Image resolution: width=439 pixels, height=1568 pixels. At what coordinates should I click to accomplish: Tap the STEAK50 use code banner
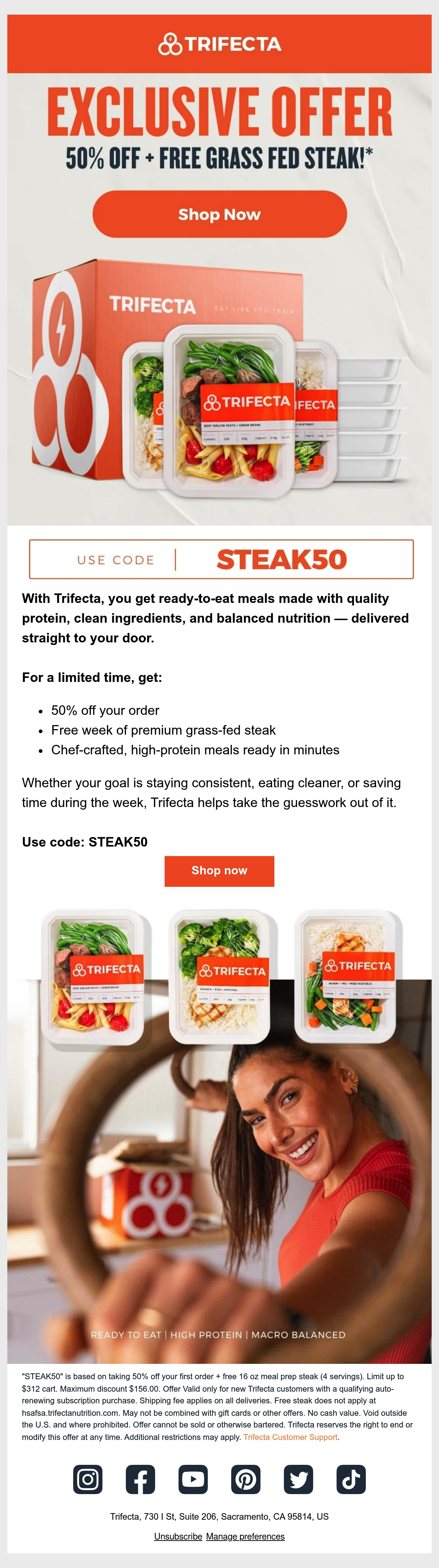[x=222, y=559]
